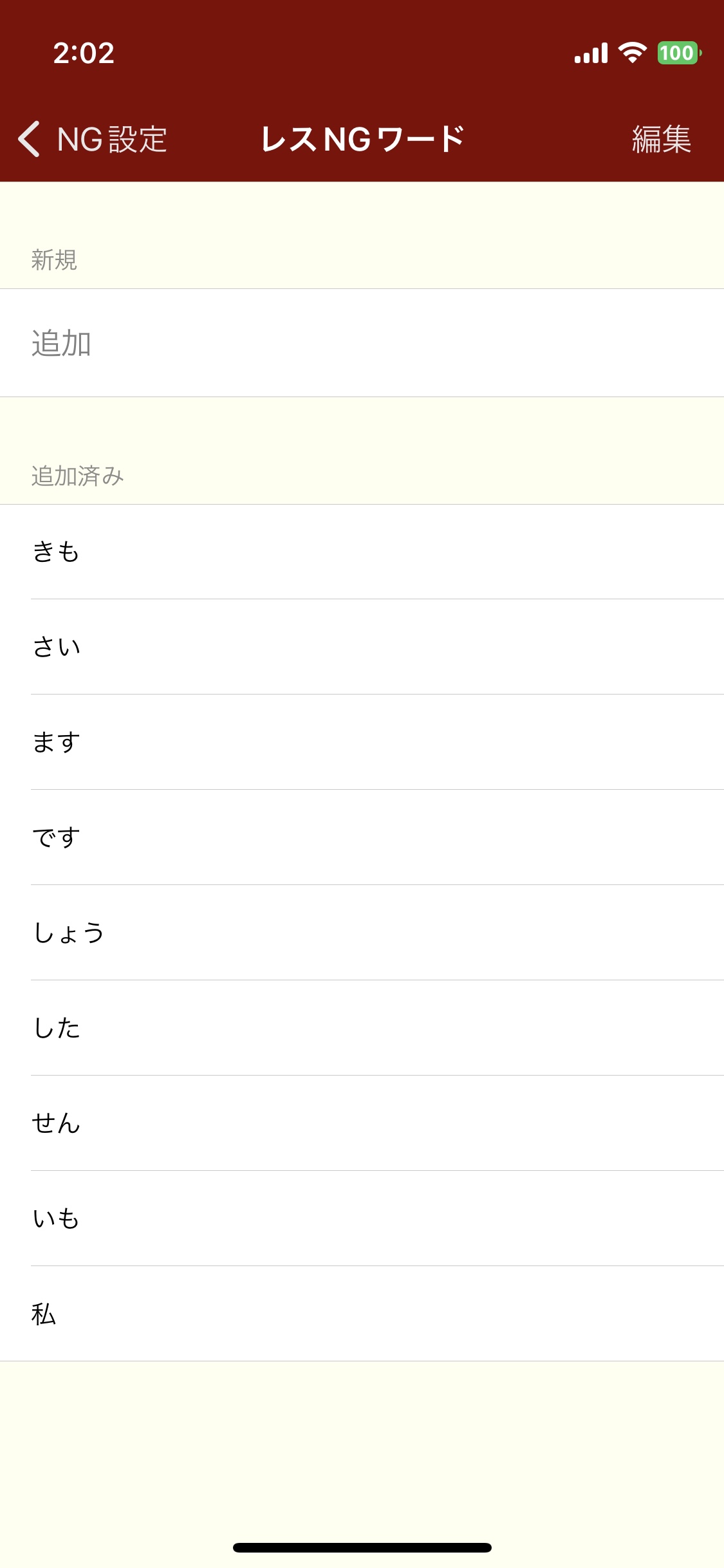724x1568 pixels.
Task: Open the NG word ます
Action: click(x=362, y=742)
